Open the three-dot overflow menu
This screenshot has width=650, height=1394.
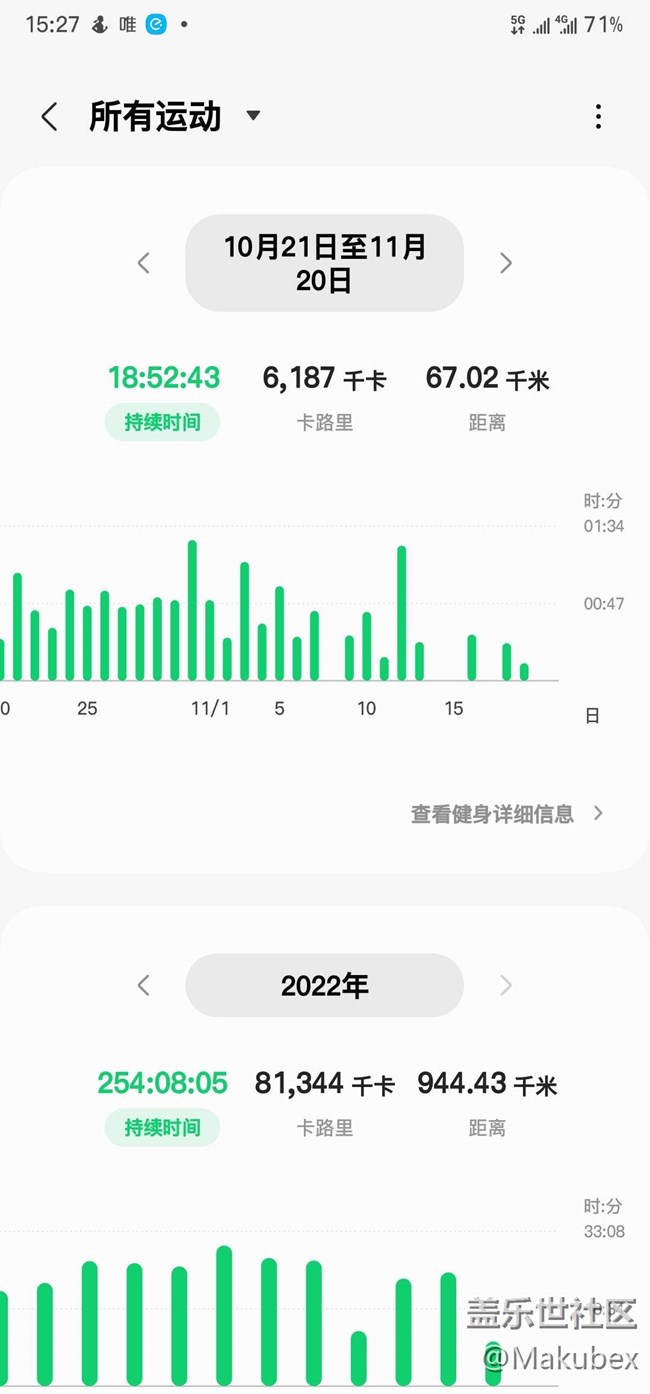tap(598, 117)
